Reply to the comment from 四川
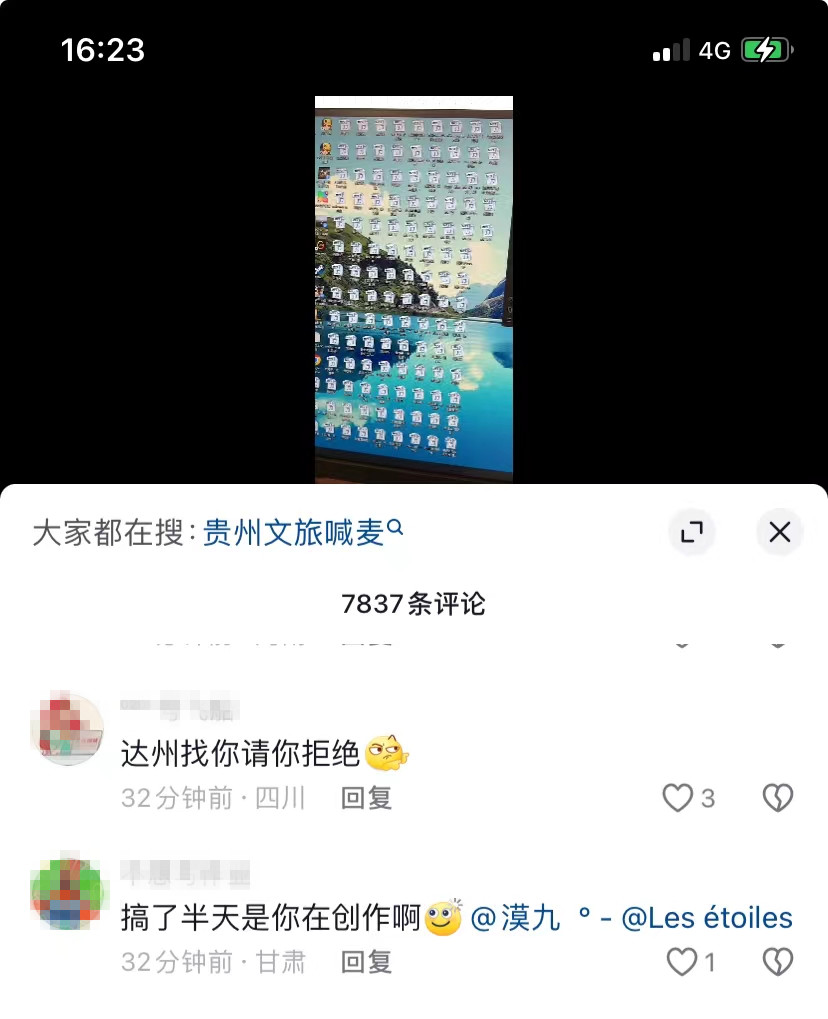The image size is (828, 1019). click(x=366, y=798)
